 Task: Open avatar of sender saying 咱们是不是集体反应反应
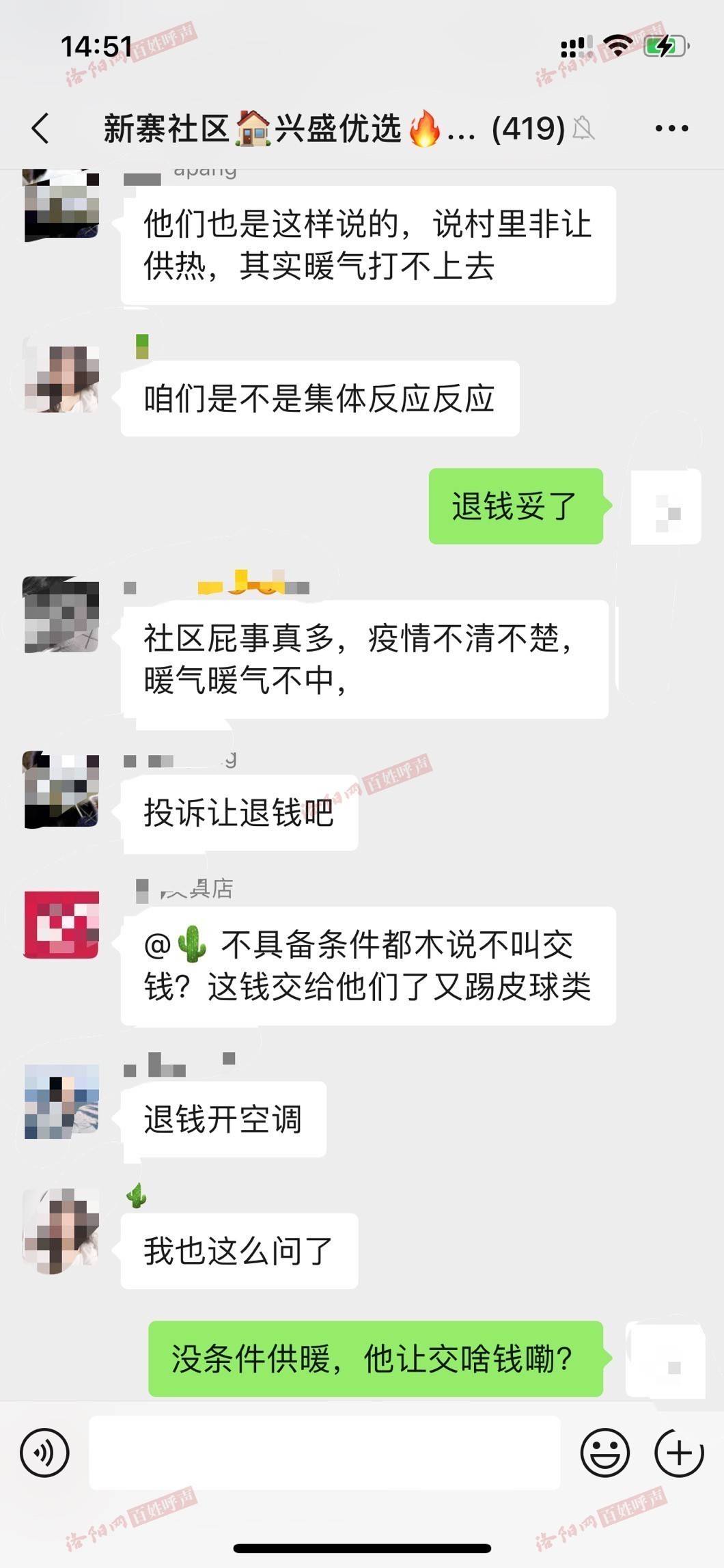61,376
